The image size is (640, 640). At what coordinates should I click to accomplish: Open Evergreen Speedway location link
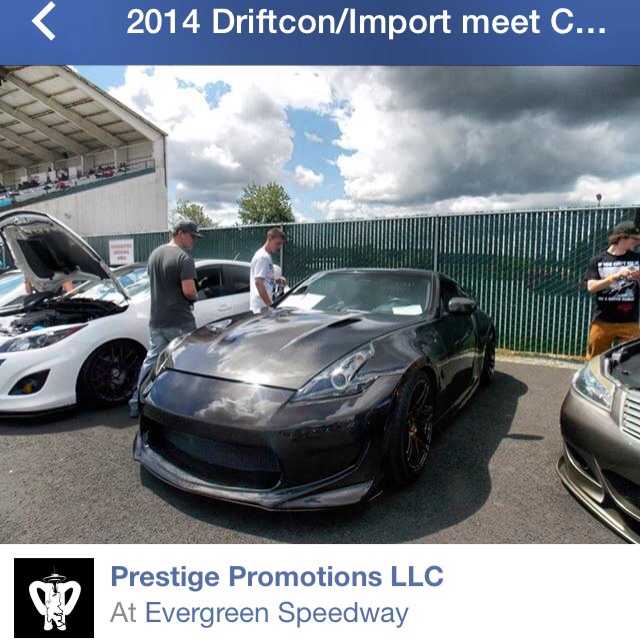pos(277,612)
